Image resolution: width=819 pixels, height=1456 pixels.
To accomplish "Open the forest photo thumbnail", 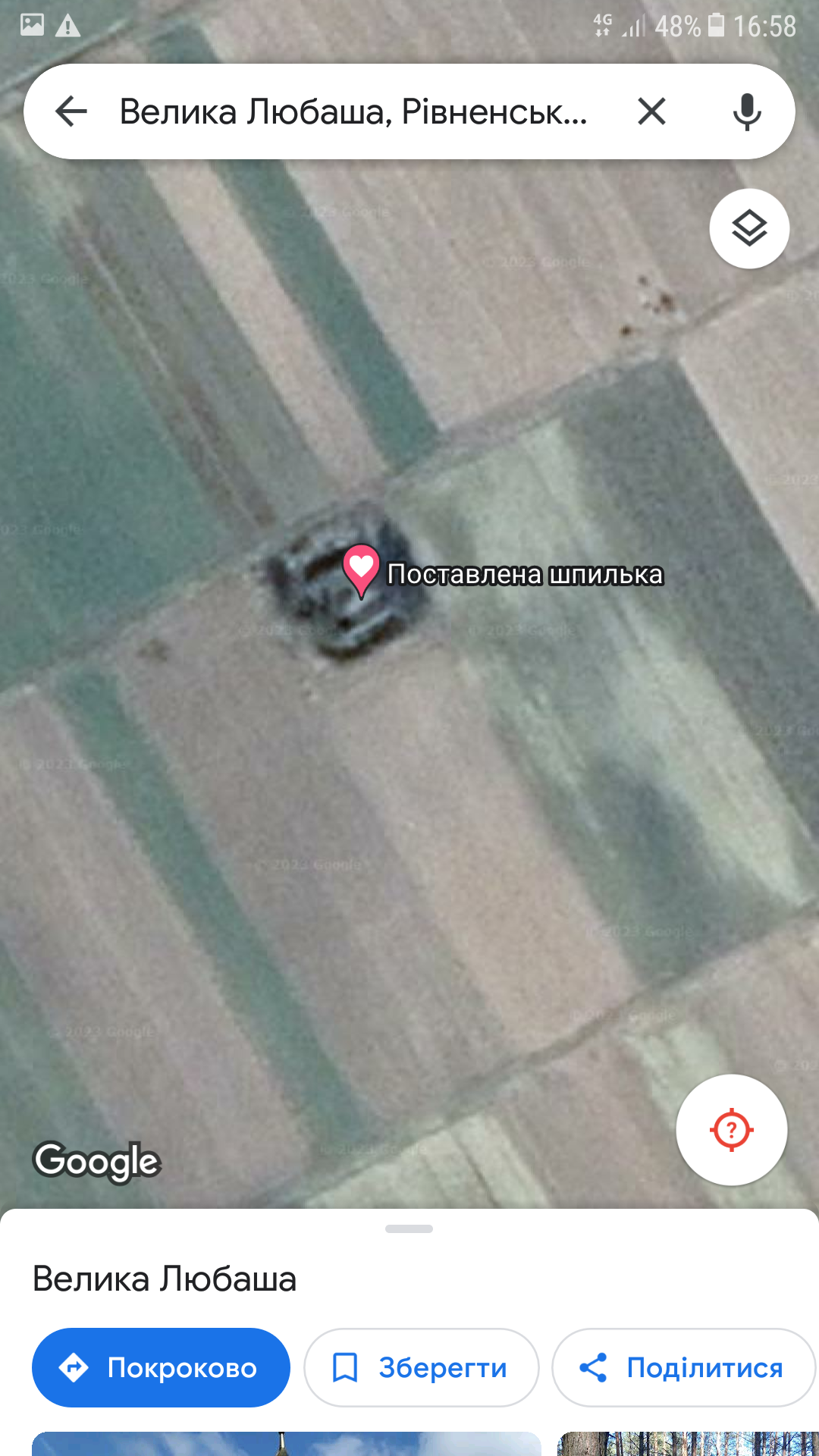I will point(688,1443).
